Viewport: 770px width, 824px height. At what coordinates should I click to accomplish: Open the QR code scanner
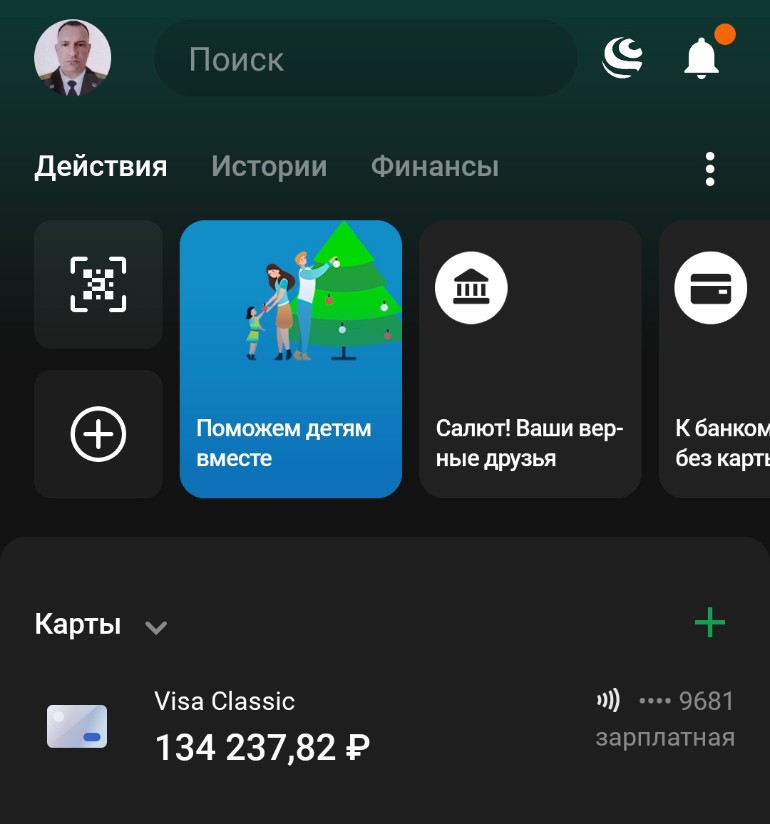pyautogui.click(x=98, y=285)
